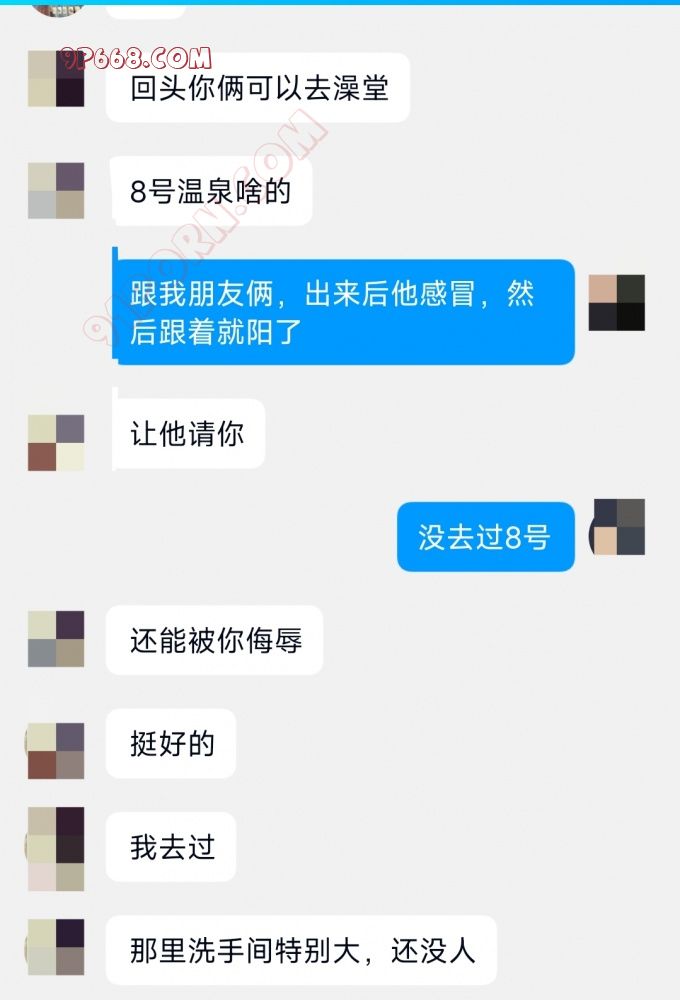Open sender's avatar beside "回头你俩可以去澡堂"

(x=56, y=79)
